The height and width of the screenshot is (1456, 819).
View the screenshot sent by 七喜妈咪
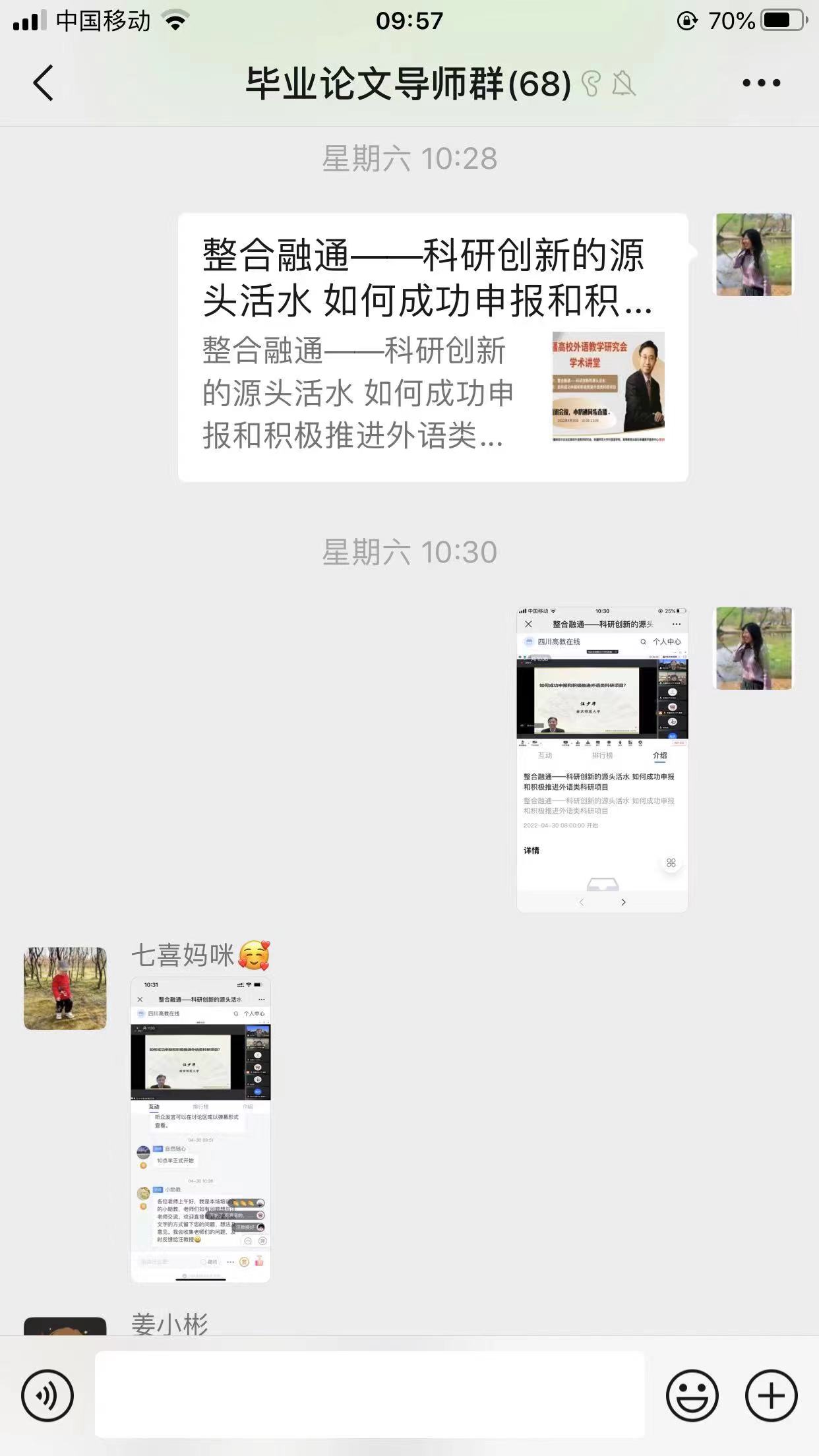(x=200, y=1129)
